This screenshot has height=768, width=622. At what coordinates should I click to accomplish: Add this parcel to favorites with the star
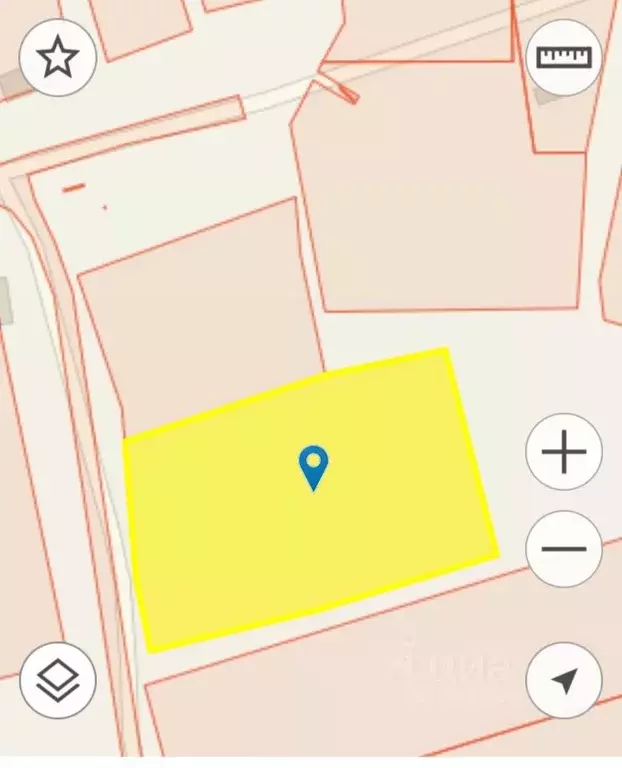click(x=57, y=58)
